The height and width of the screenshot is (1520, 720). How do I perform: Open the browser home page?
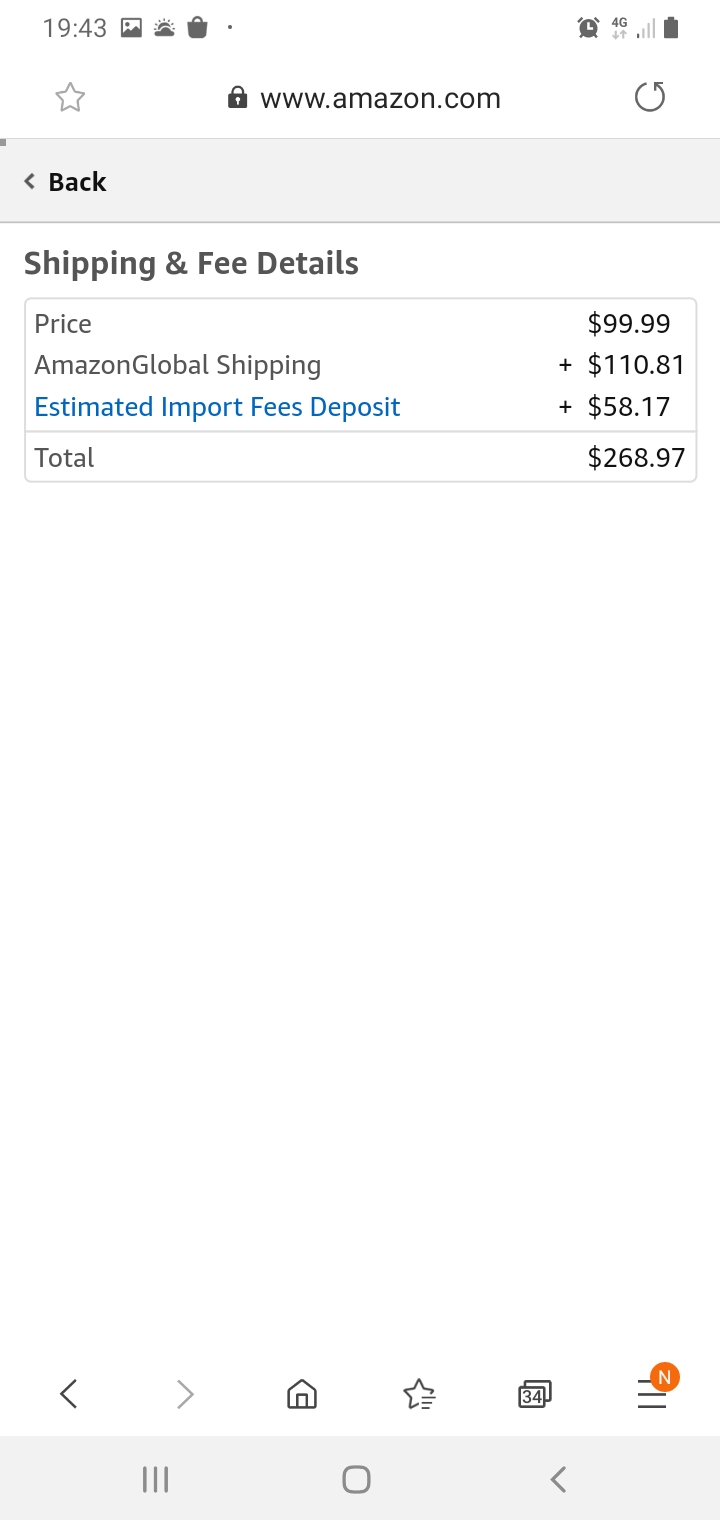click(302, 1393)
